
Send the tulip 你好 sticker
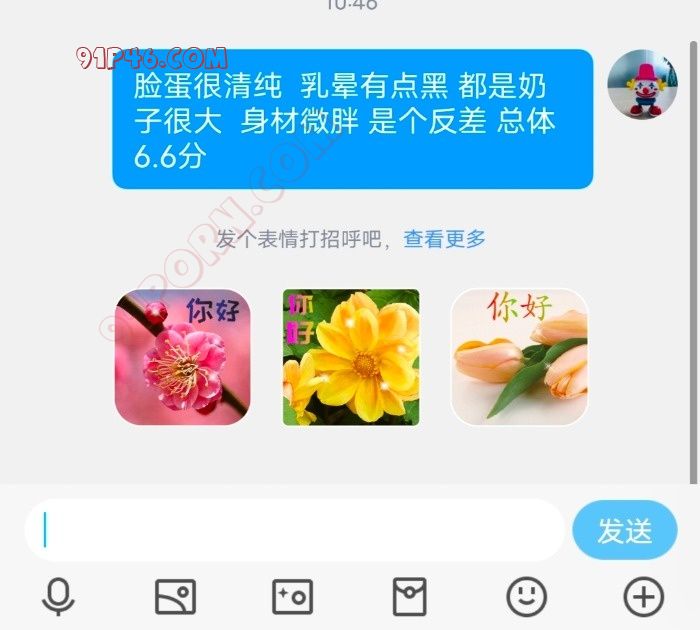click(x=519, y=357)
